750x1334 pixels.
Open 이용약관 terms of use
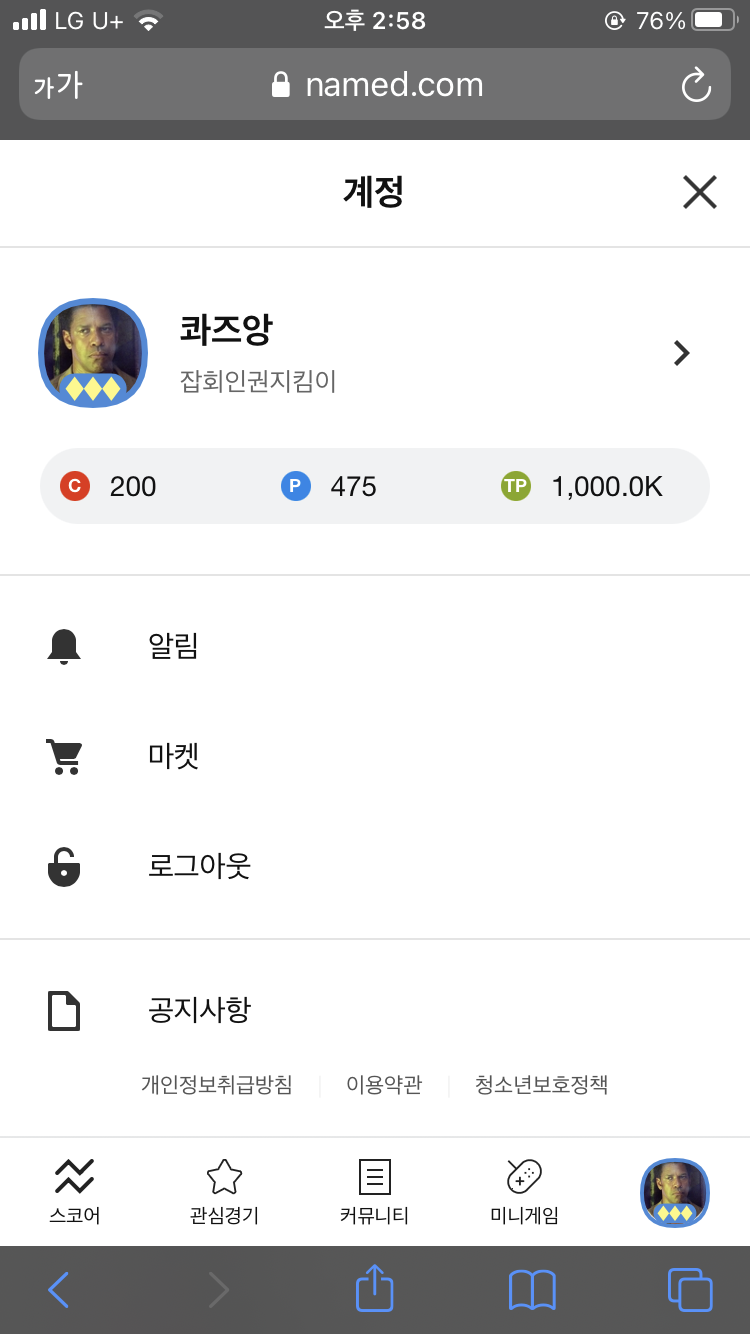click(384, 1085)
